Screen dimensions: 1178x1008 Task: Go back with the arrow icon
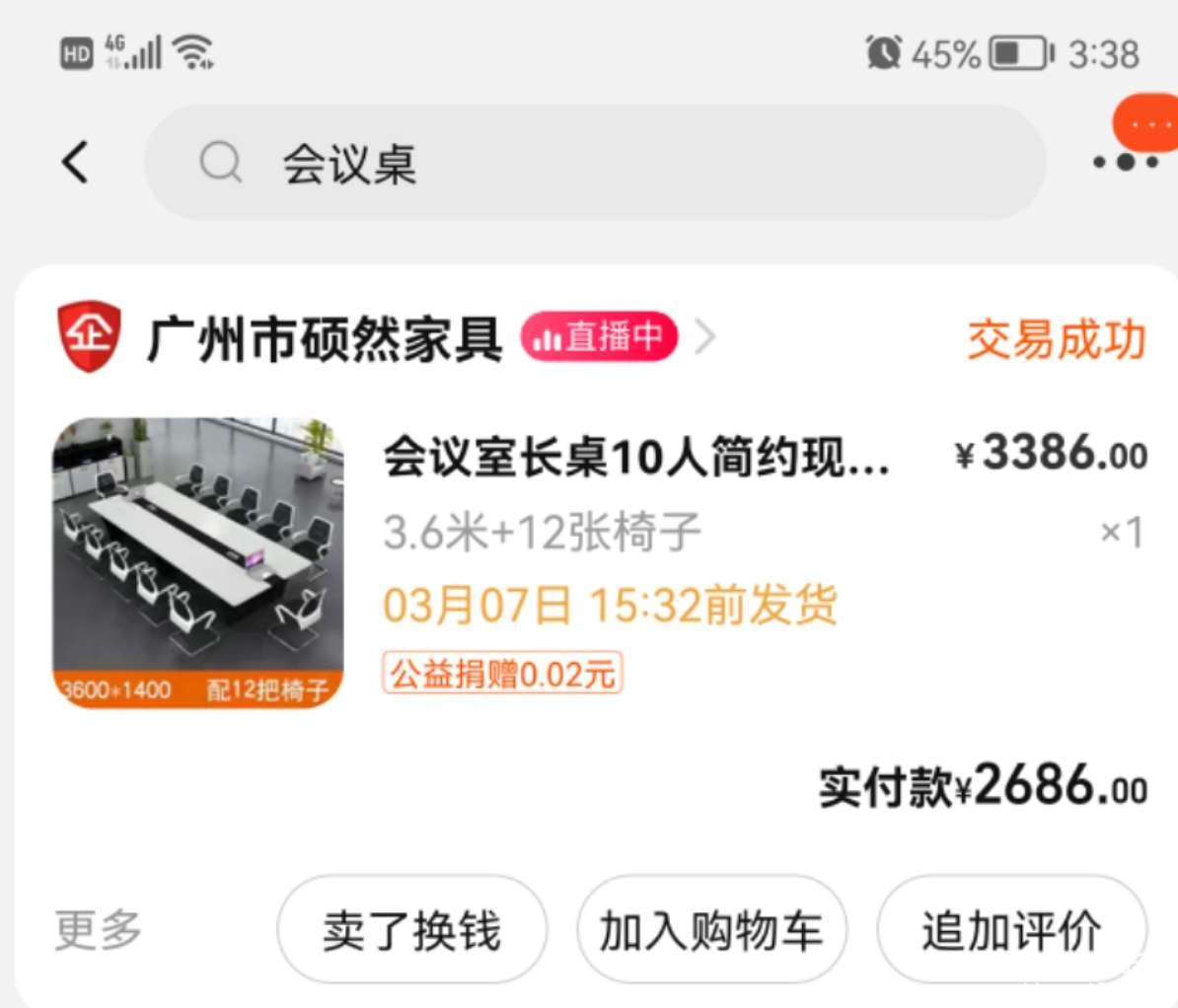click(x=75, y=162)
